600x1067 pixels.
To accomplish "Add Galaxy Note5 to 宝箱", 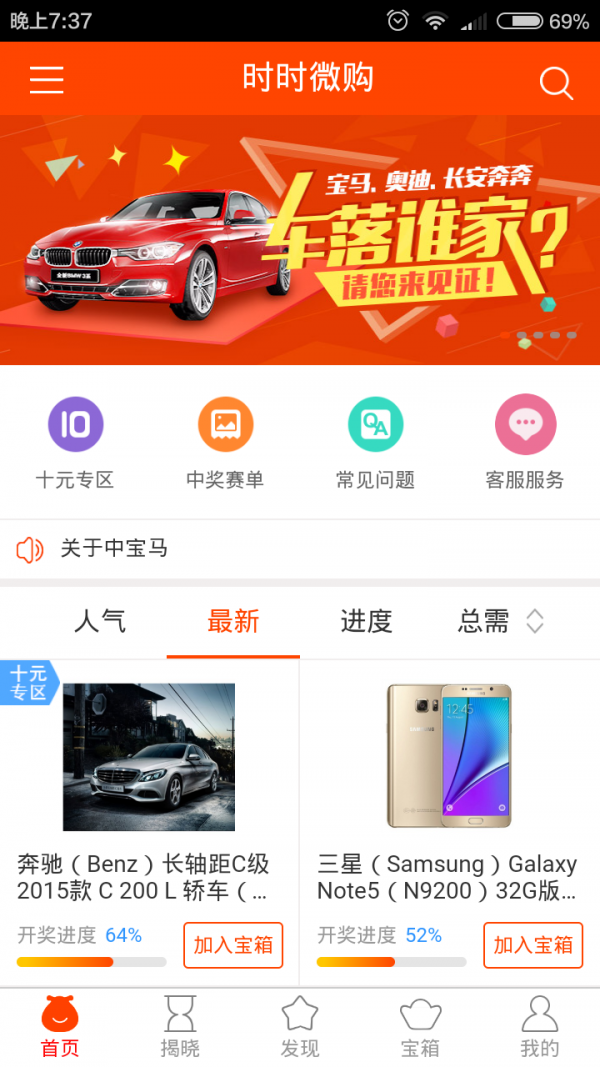I will pos(533,945).
